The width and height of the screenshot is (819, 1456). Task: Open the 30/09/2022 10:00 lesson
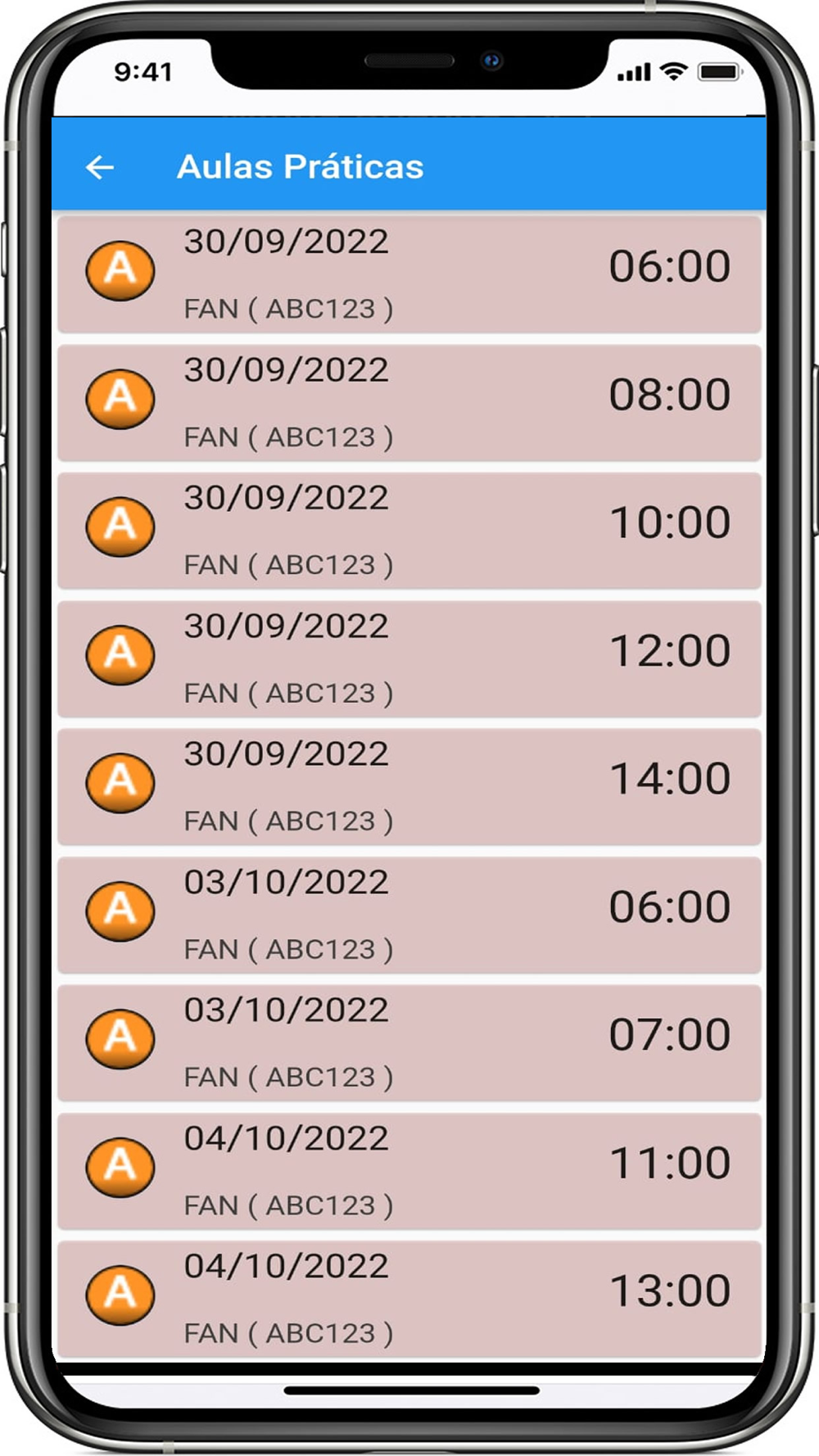(409, 531)
